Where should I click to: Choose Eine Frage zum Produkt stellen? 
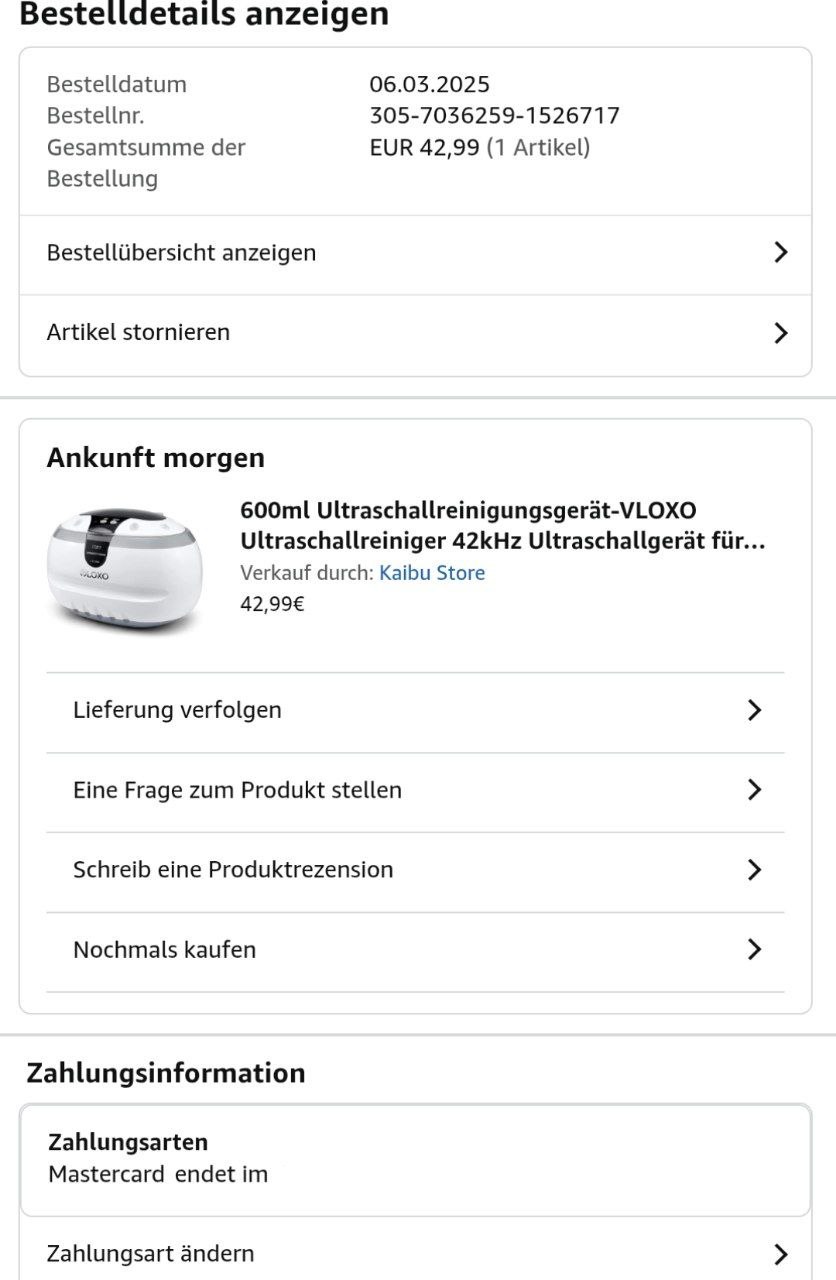tap(416, 792)
